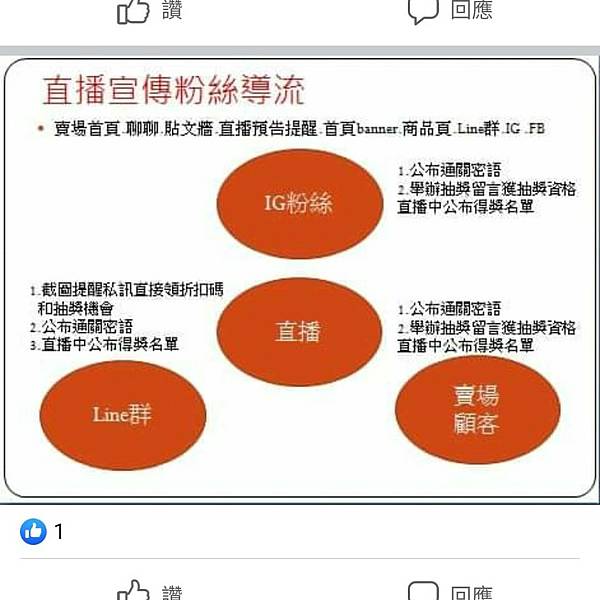
Task: Tap 回應 on the preceding photo above the slide
Action: (450, 10)
